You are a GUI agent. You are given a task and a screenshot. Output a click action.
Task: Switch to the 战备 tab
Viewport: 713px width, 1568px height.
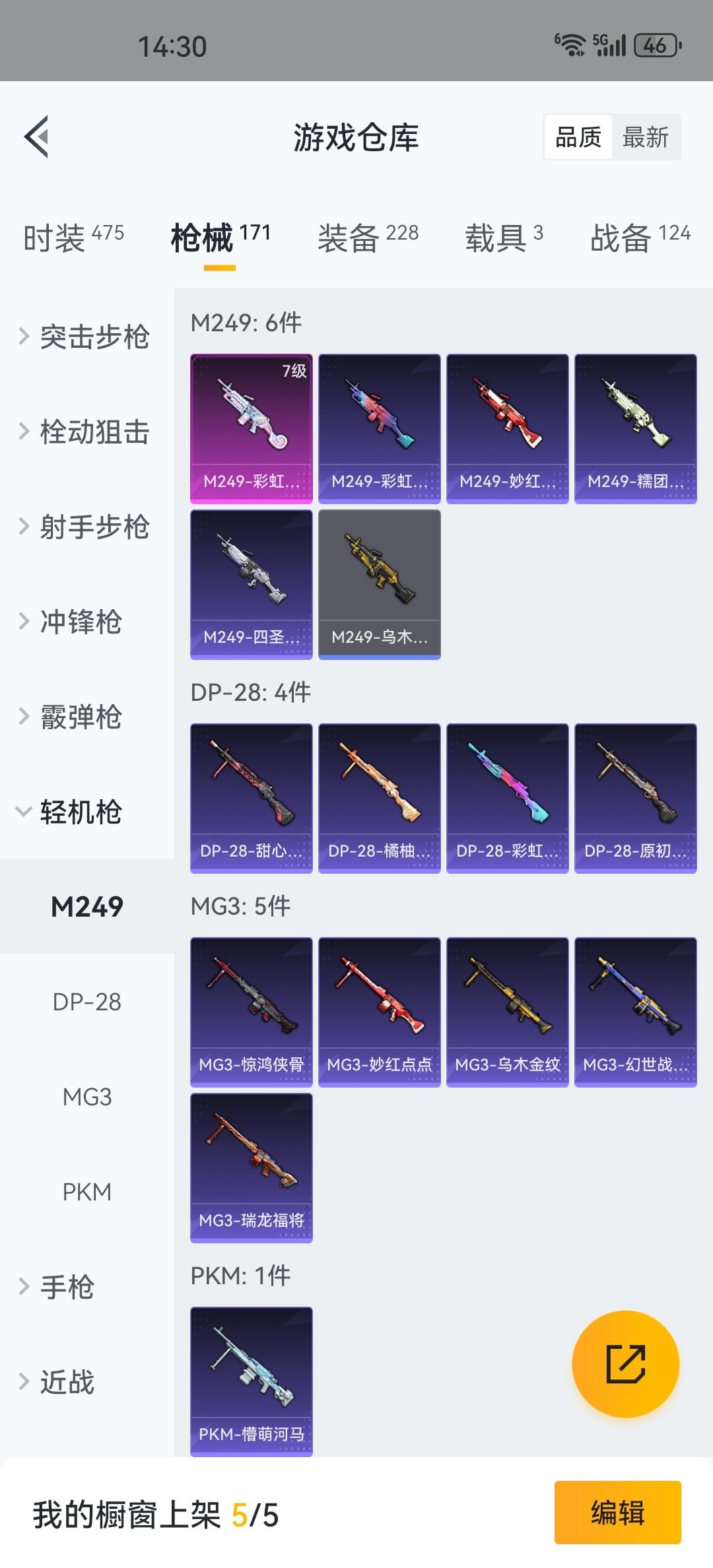tap(640, 238)
